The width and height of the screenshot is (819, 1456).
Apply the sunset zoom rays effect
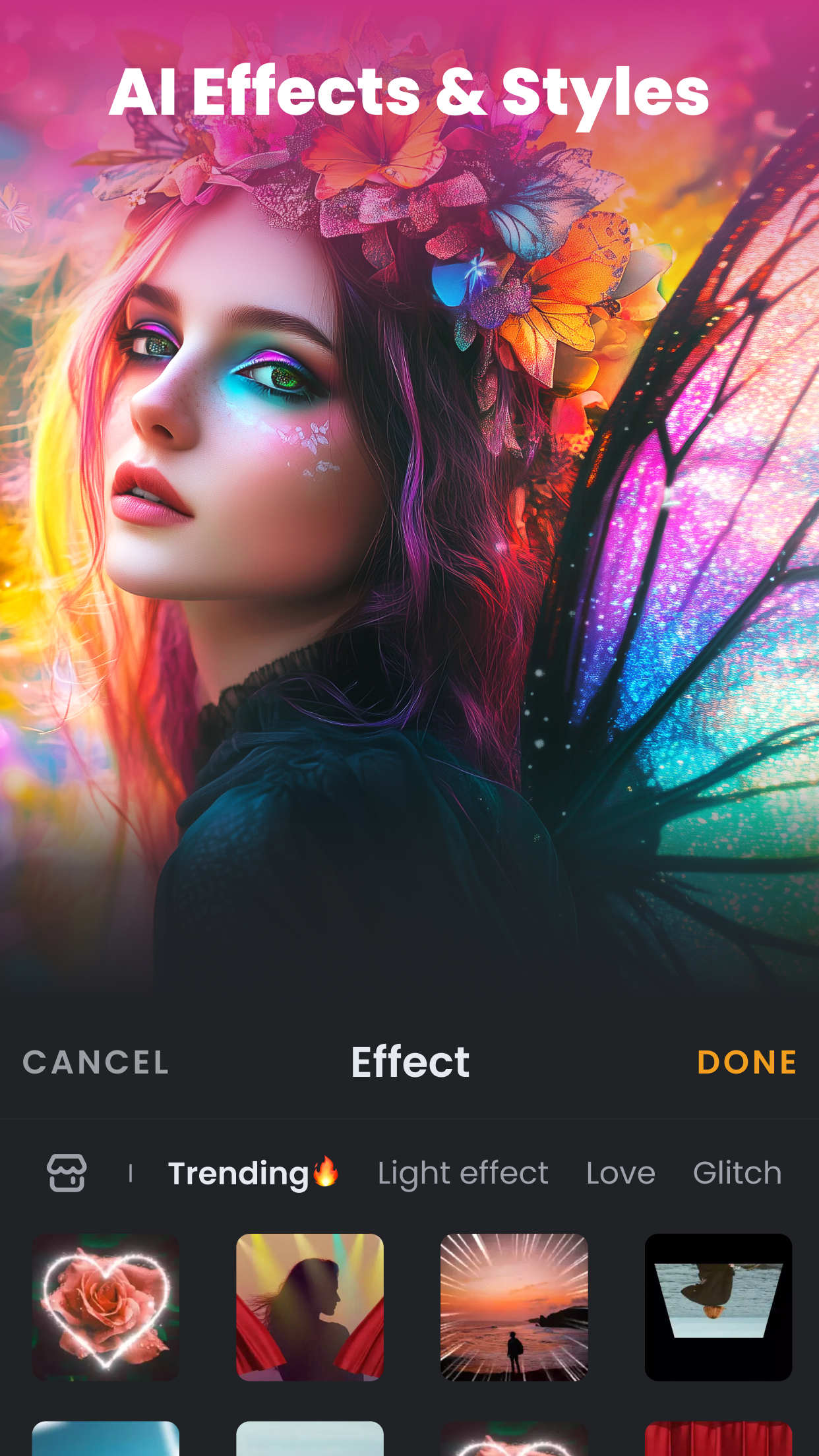coord(514,1307)
